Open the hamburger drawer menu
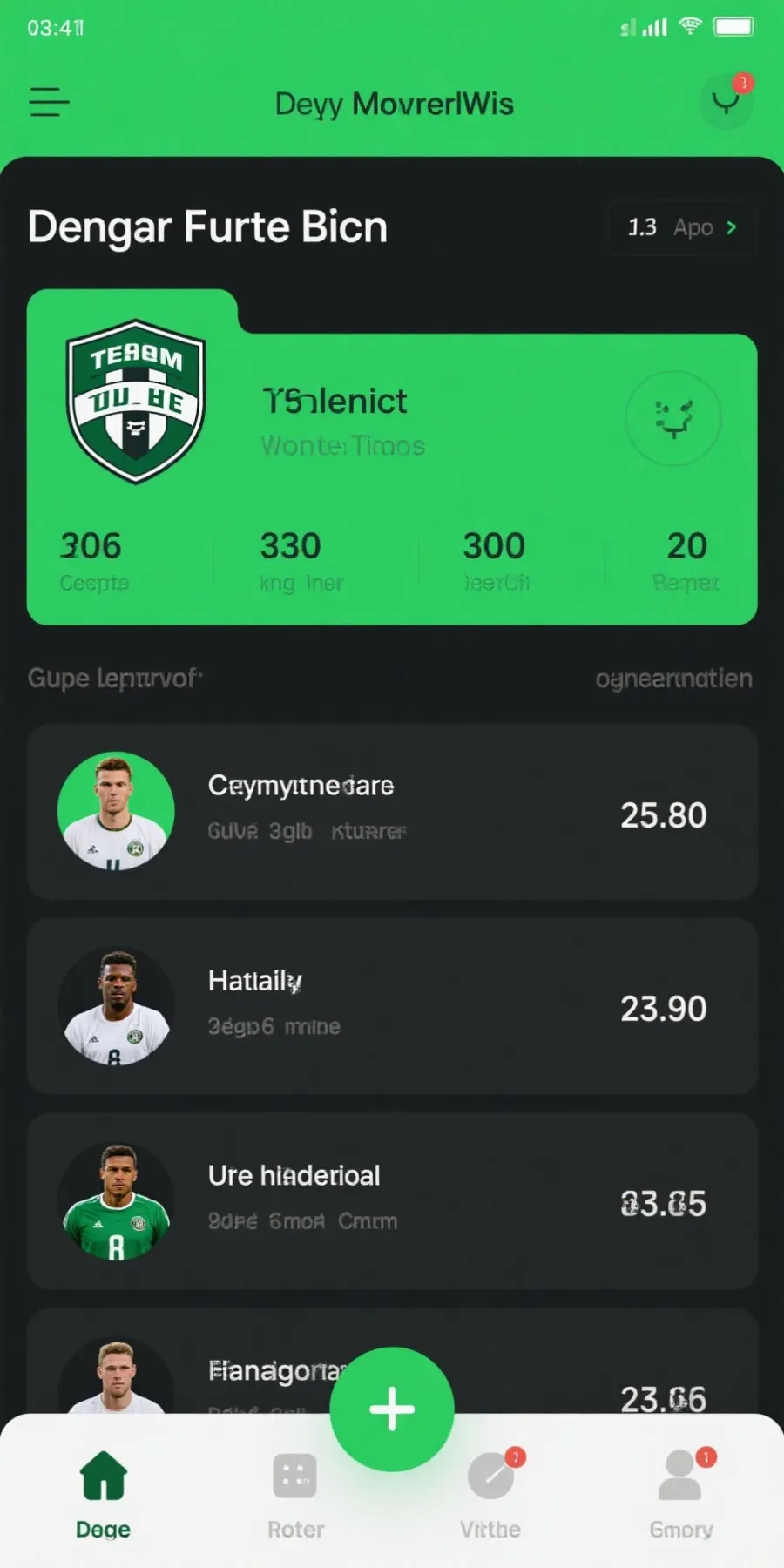Viewport: 784px width, 1568px height. pyautogui.click(x=49, y=102)
